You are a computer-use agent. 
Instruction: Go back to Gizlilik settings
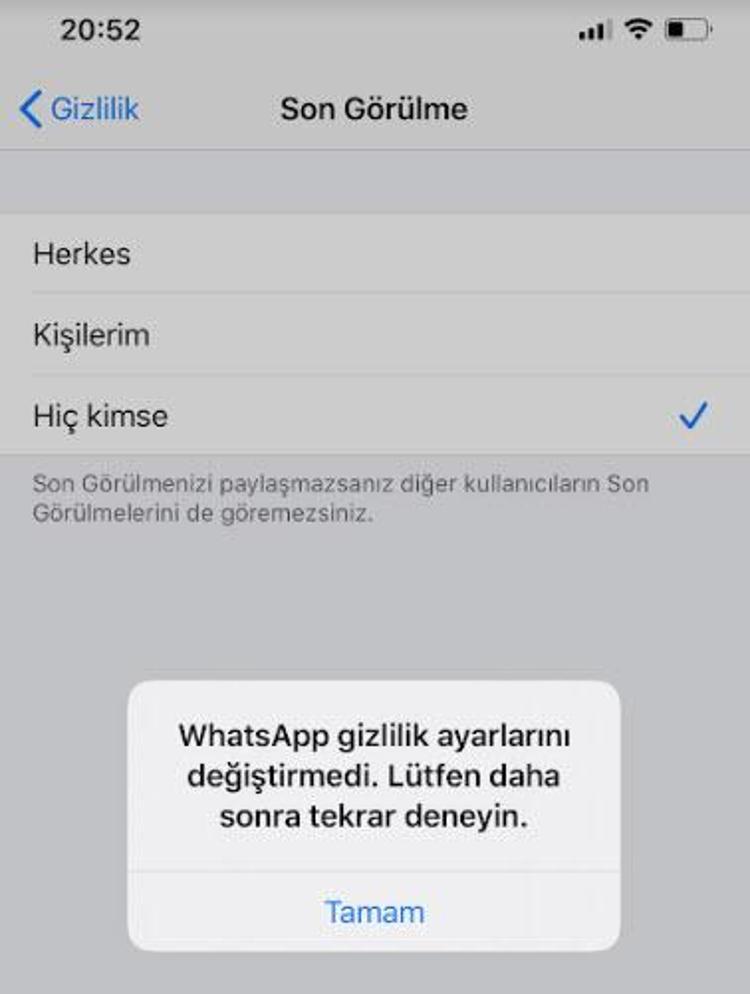(80, 108)
